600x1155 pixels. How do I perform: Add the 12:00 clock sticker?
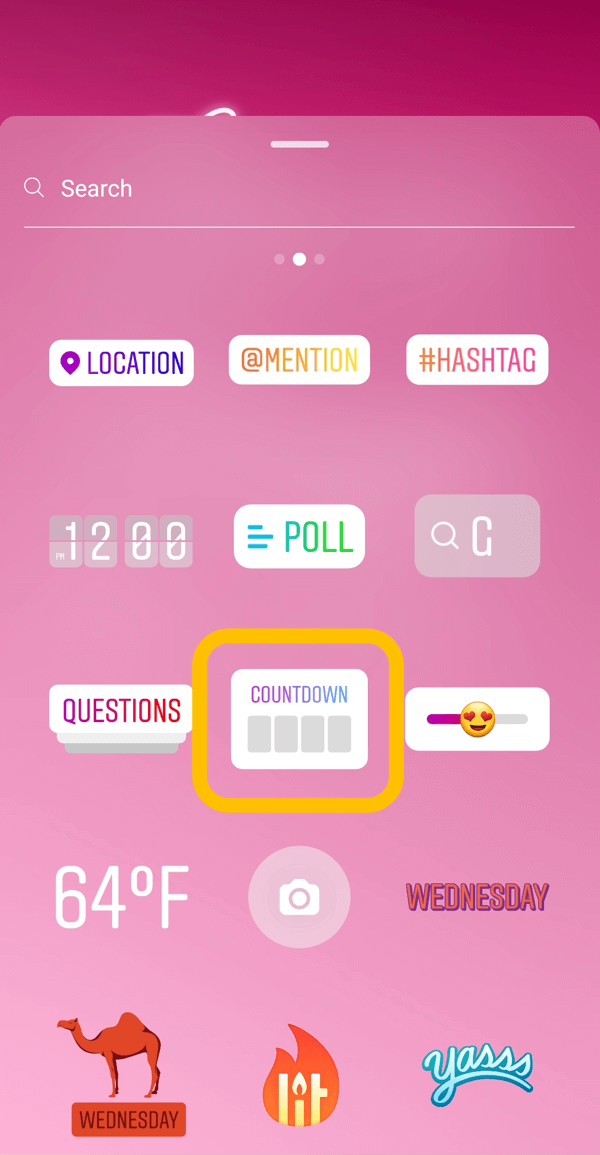121,540
